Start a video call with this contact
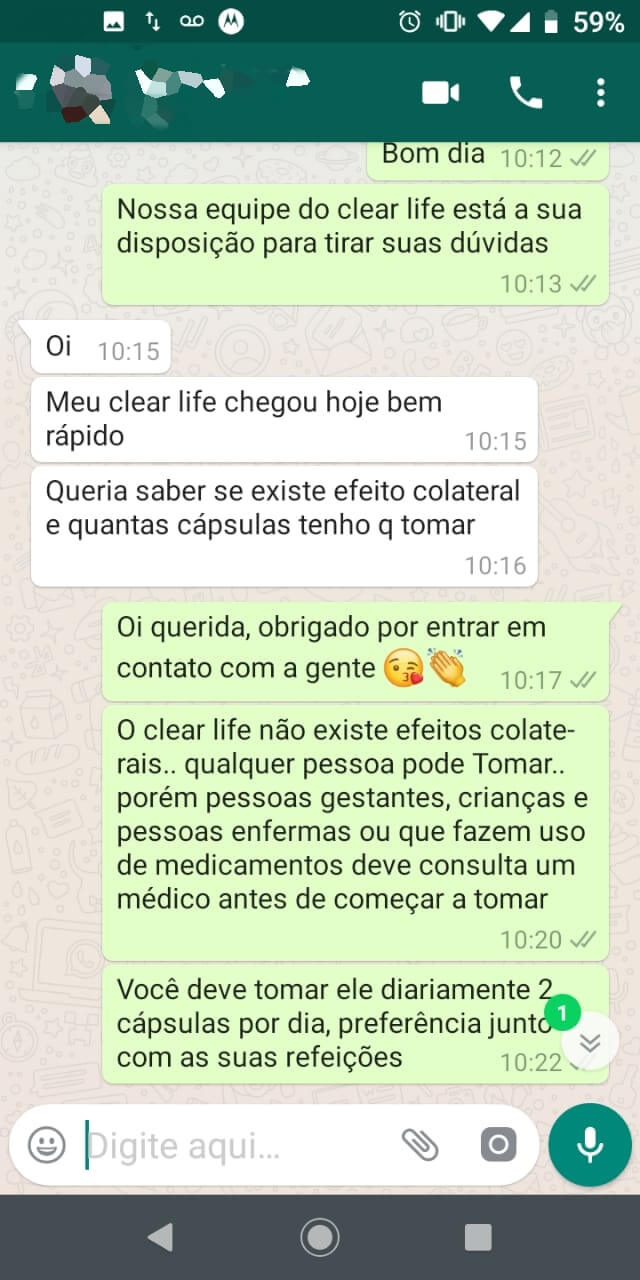This screenshot has width=640, height=1280. 440,93
